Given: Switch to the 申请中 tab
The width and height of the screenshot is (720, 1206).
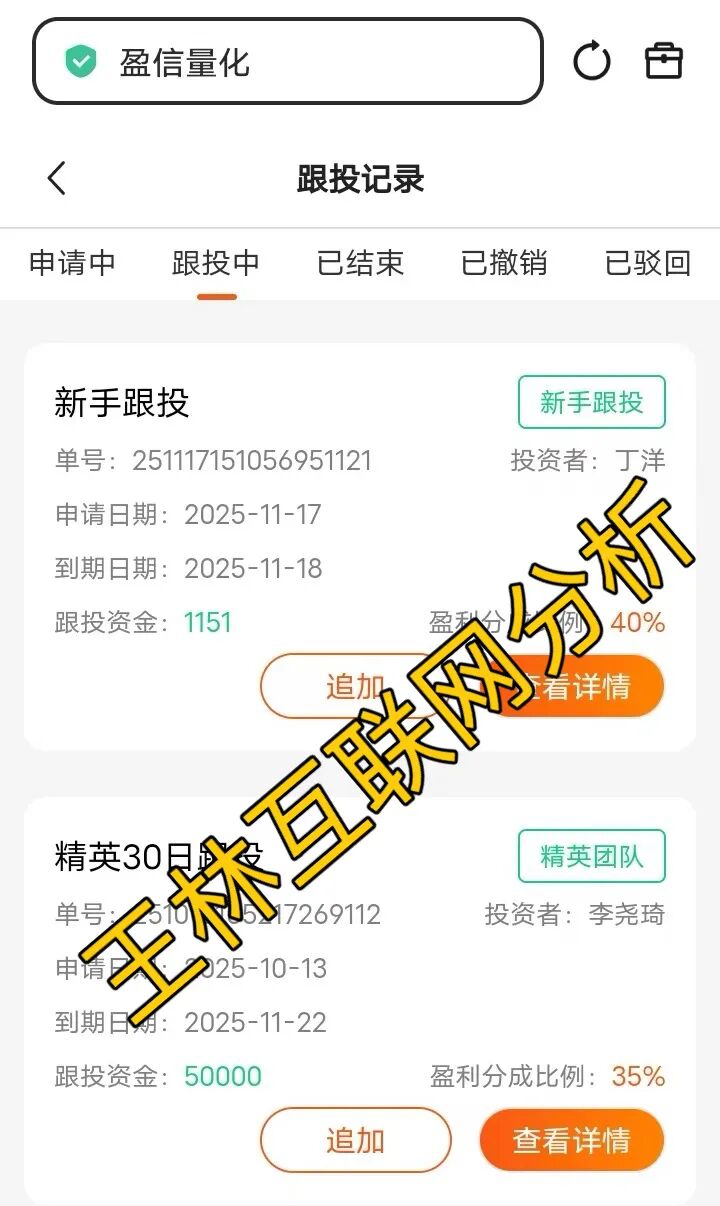Looking at the screenshot, I should tap(72, 263).
